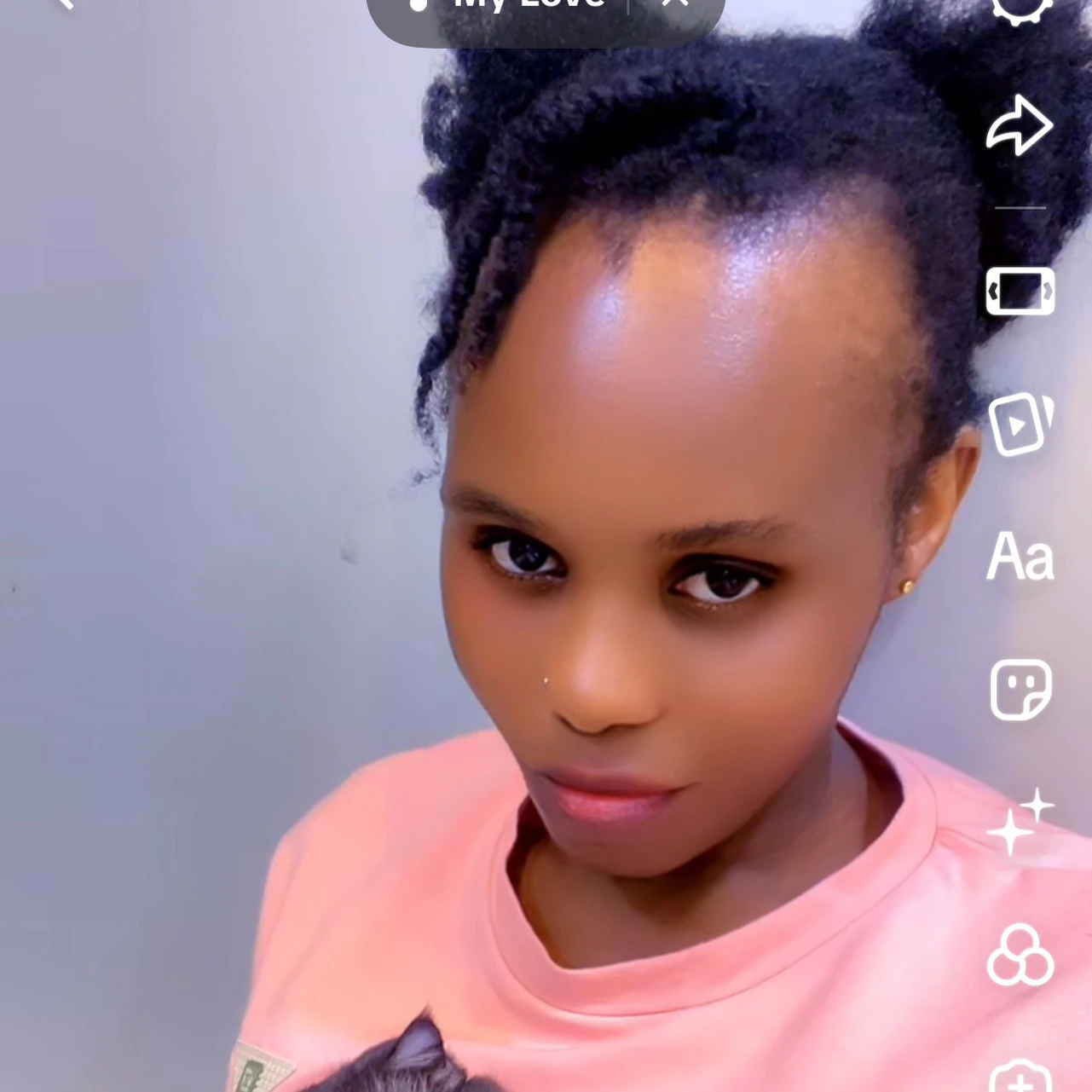1092x1092 pixels.
Task: Tap the plus icon at the bottom
Action: pyautogui.click(x=1020, y=1078)
